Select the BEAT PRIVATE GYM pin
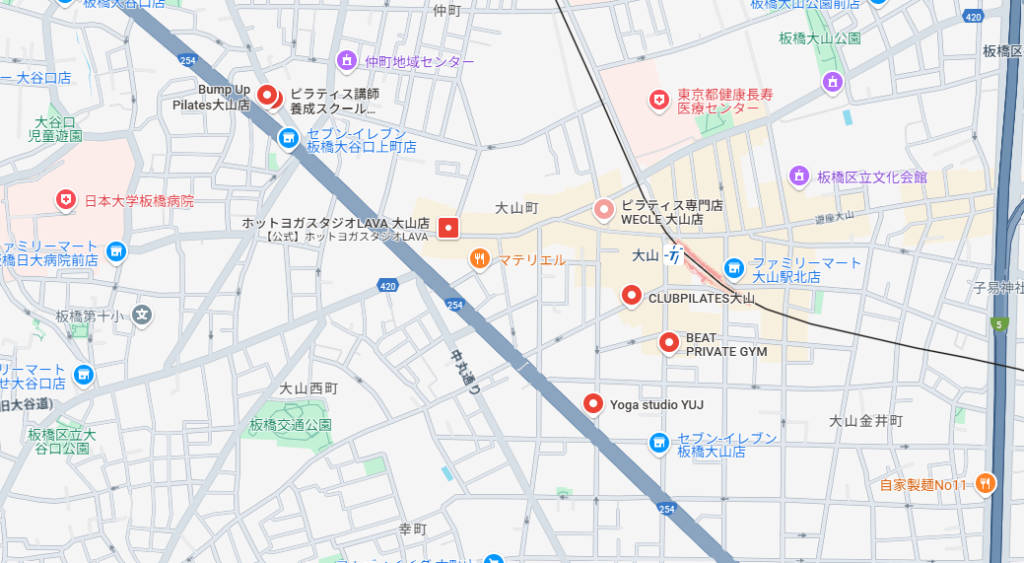The height and width of the screenshot is (563, 1024). 669,342
